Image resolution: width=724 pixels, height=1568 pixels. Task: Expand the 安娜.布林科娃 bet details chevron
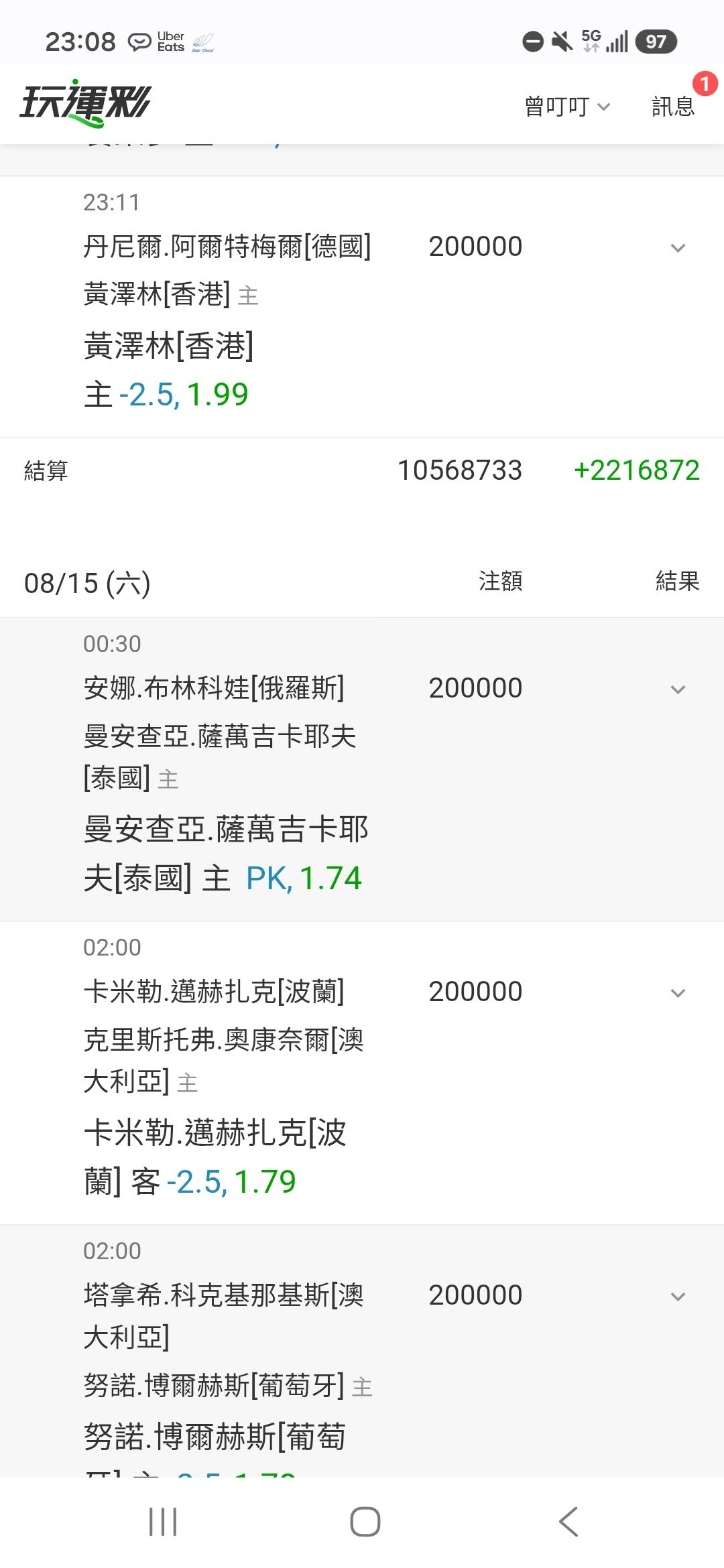pyautogui.click(x=678, y=690)
